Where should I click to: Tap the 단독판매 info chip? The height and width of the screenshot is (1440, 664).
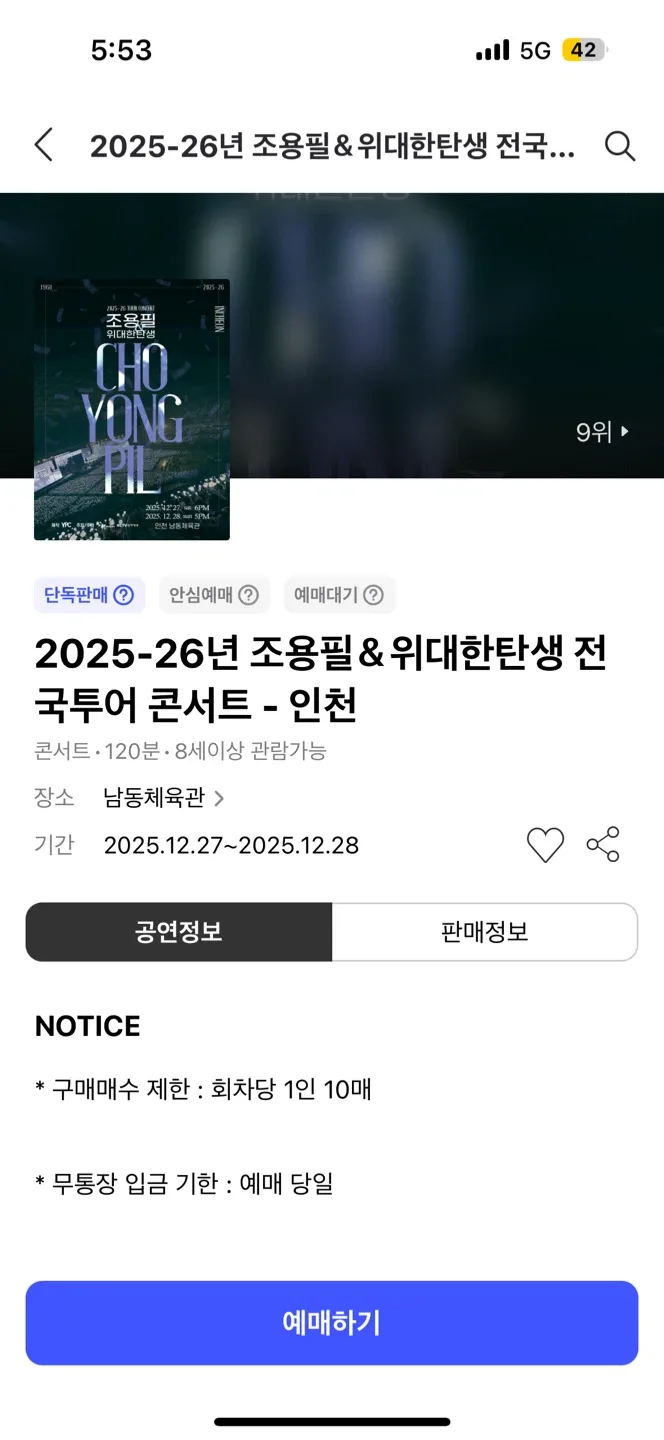(89, 595)
